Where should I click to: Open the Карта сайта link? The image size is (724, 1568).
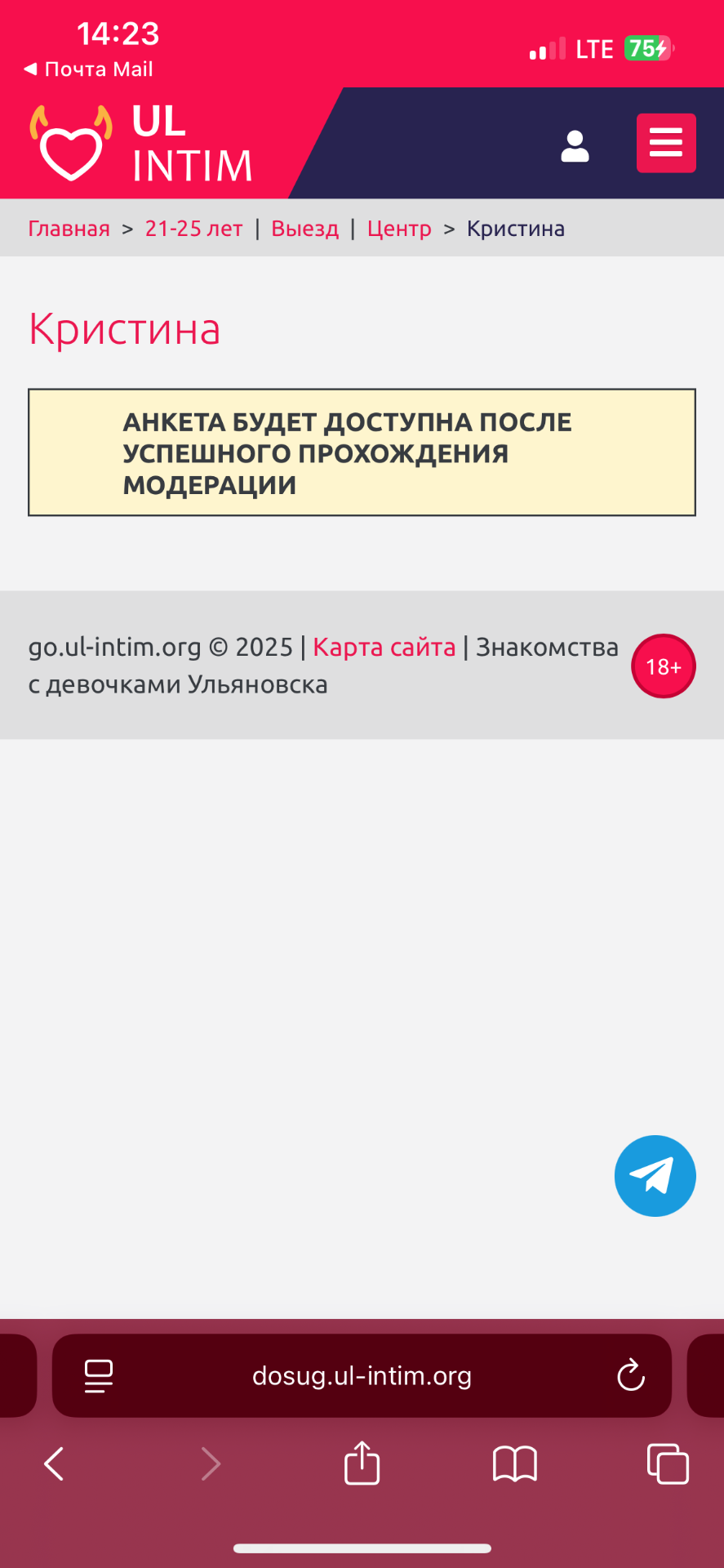(384, 648)
